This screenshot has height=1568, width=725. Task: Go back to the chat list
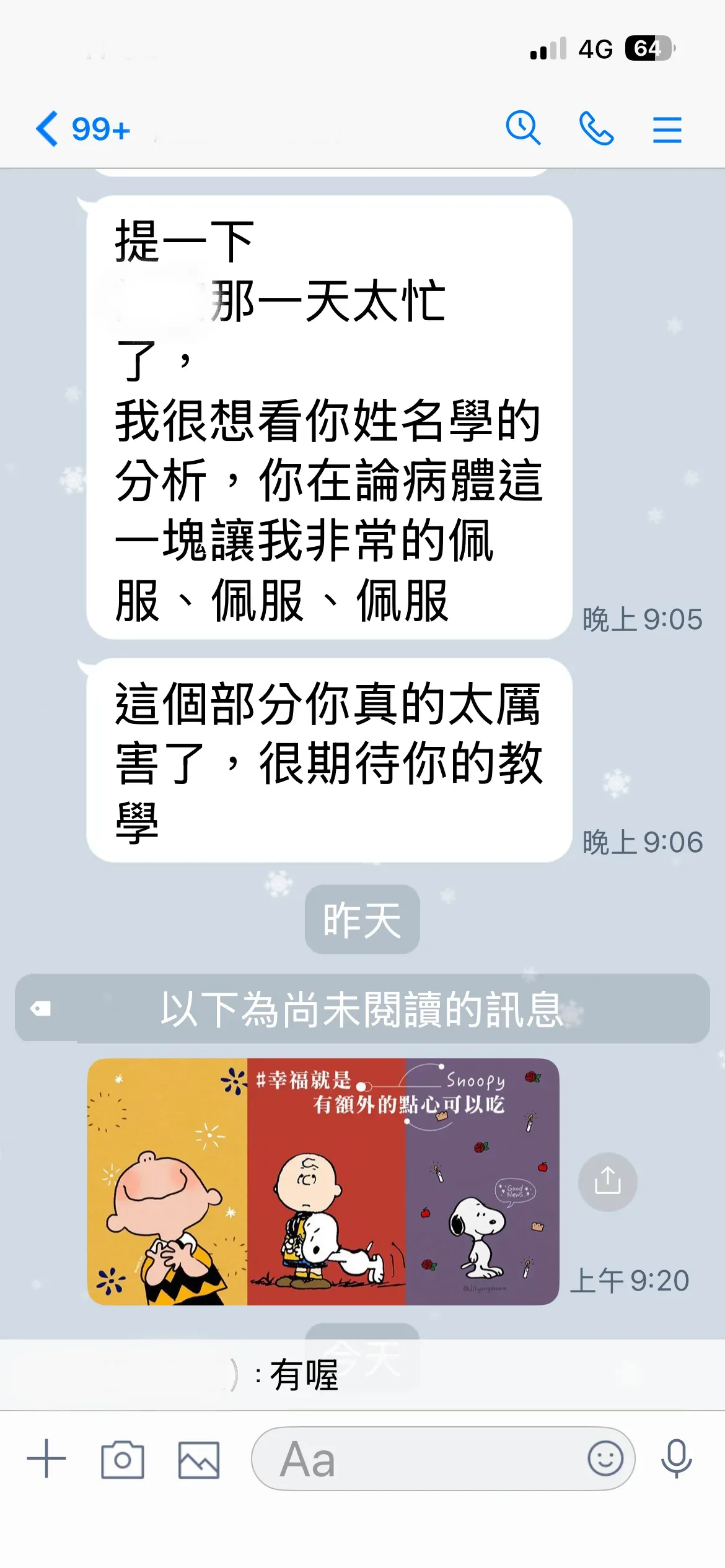48,129
